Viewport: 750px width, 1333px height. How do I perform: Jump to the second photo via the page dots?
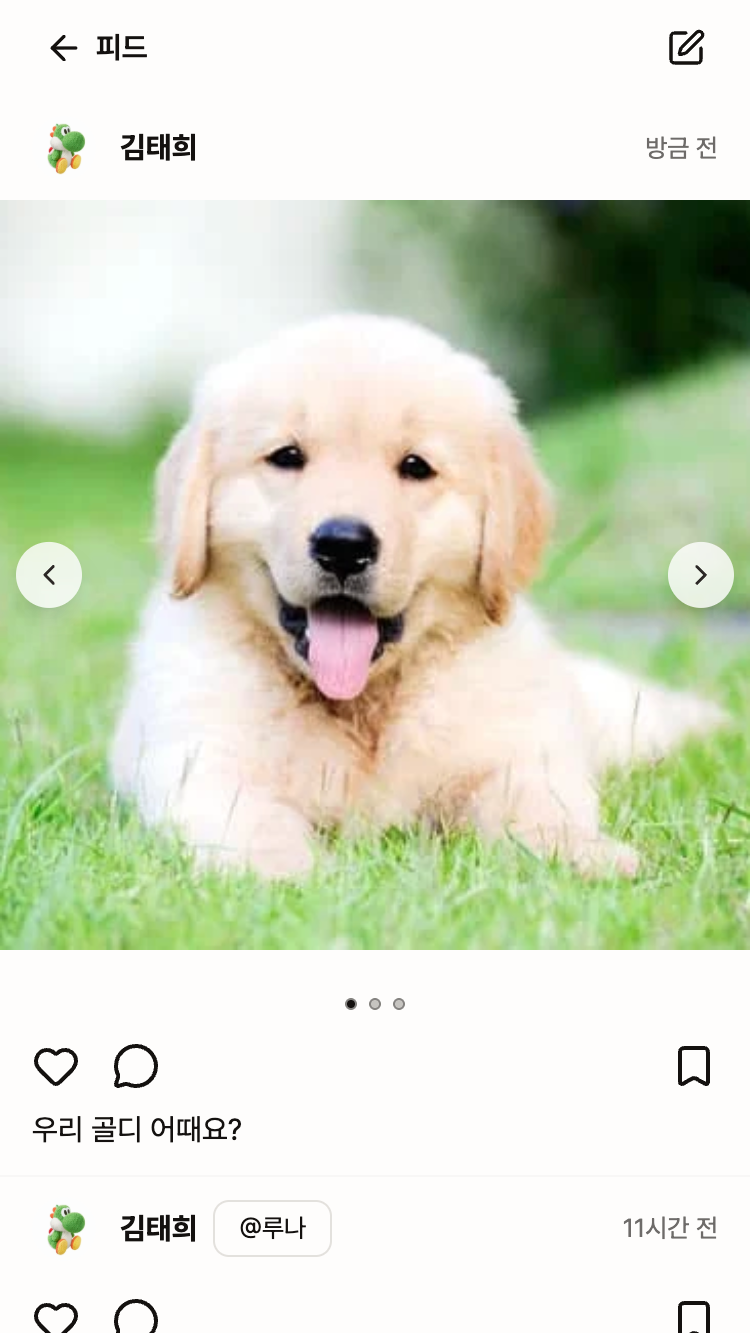coord(375,1004)
